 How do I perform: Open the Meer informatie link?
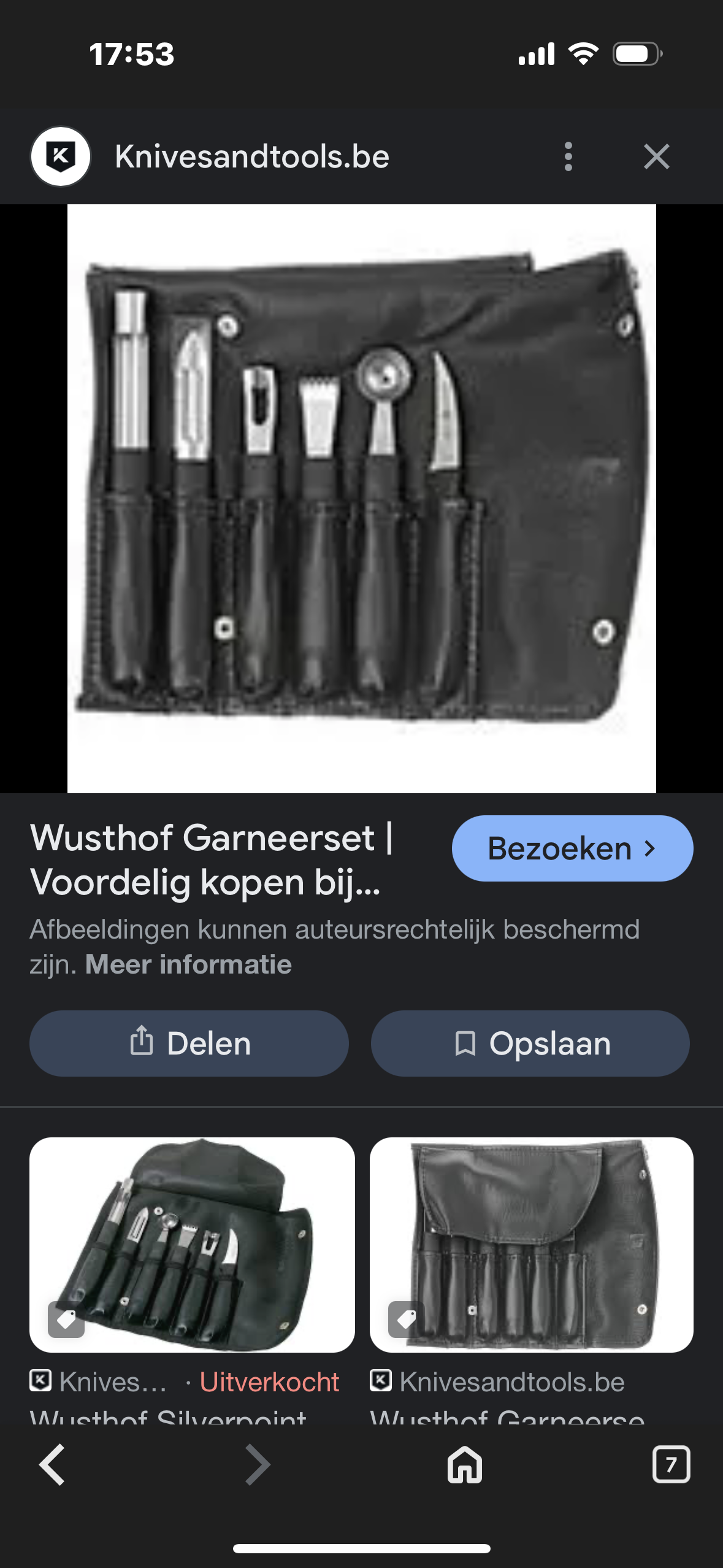(x=188, y=964)
